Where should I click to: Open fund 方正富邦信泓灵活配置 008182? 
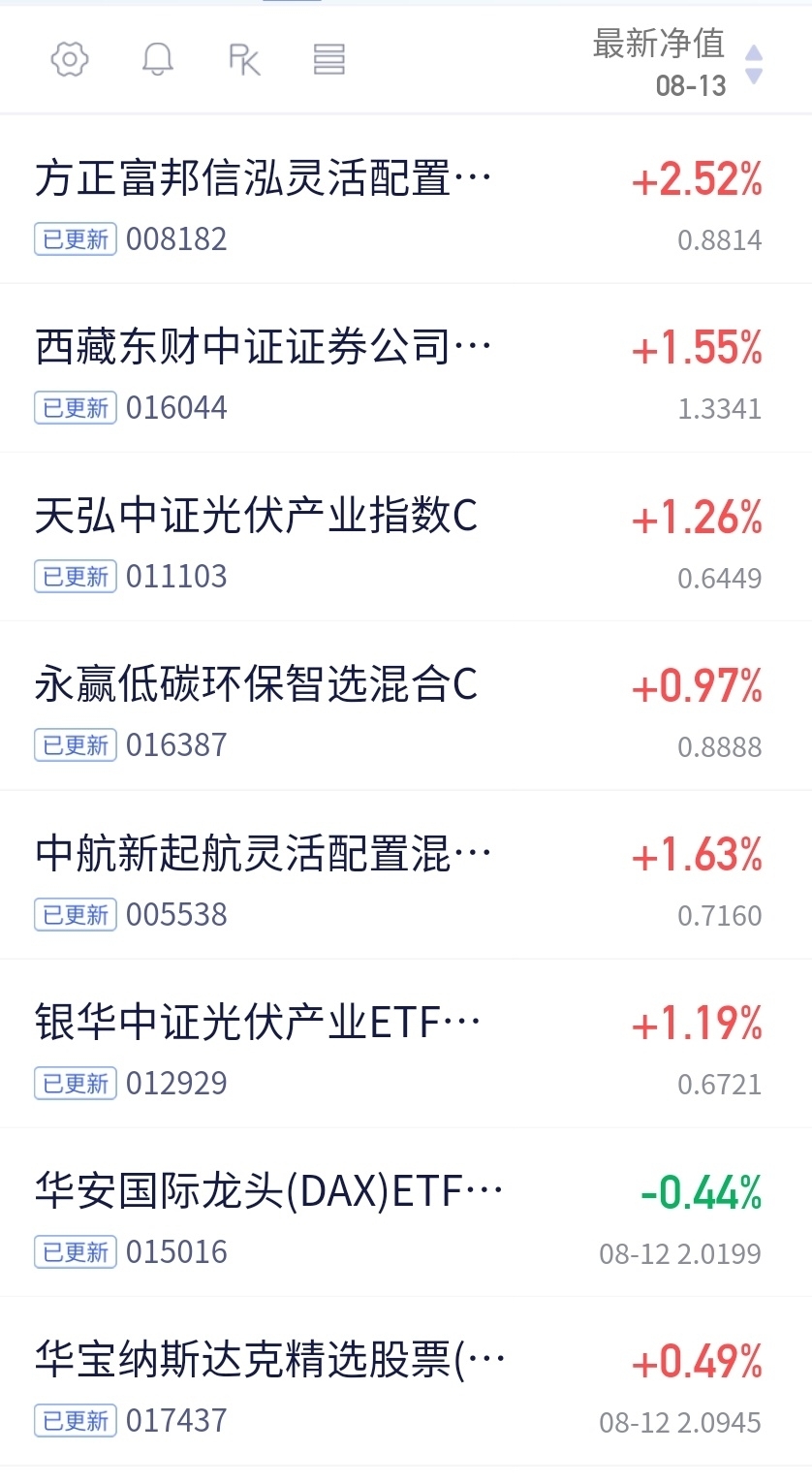point(406,200)
